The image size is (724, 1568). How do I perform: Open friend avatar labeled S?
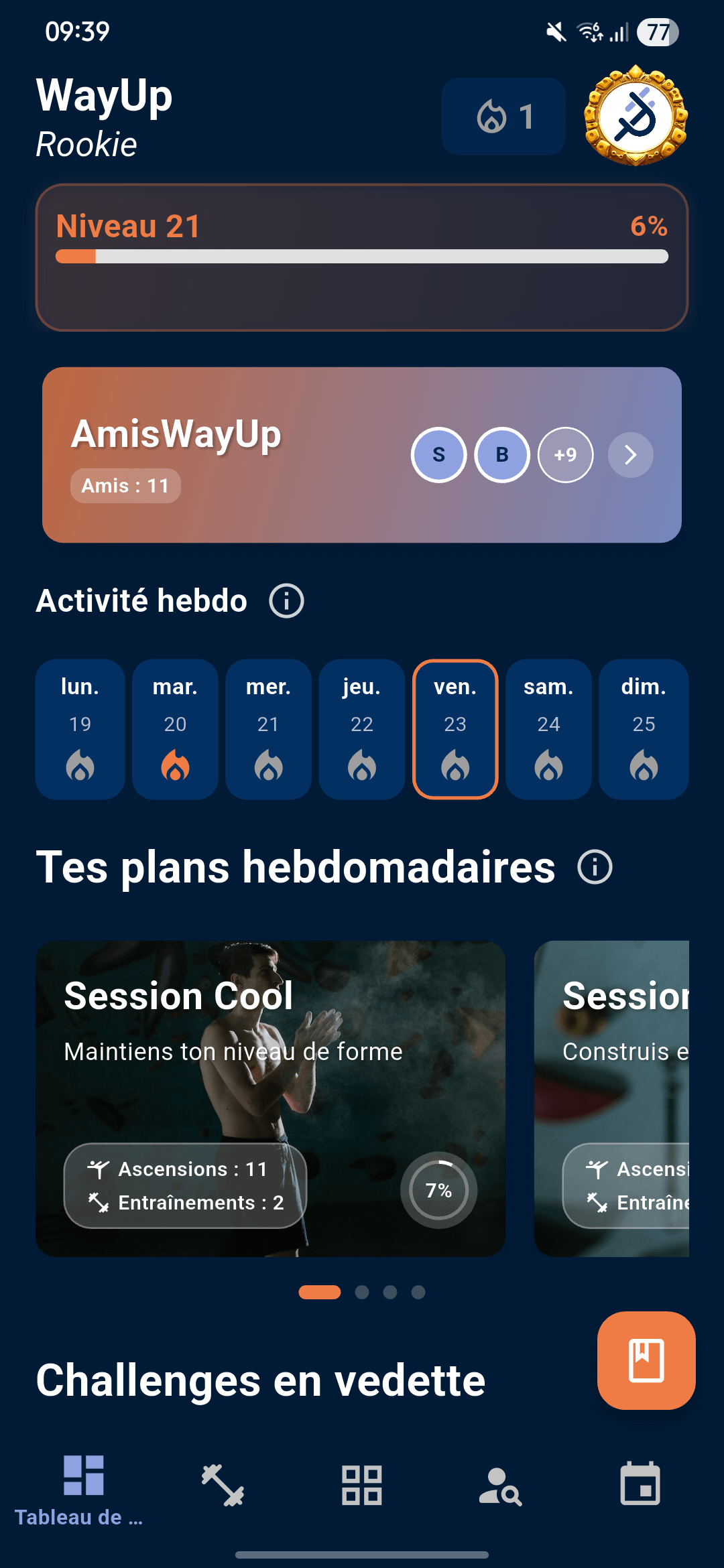point(439,454)
